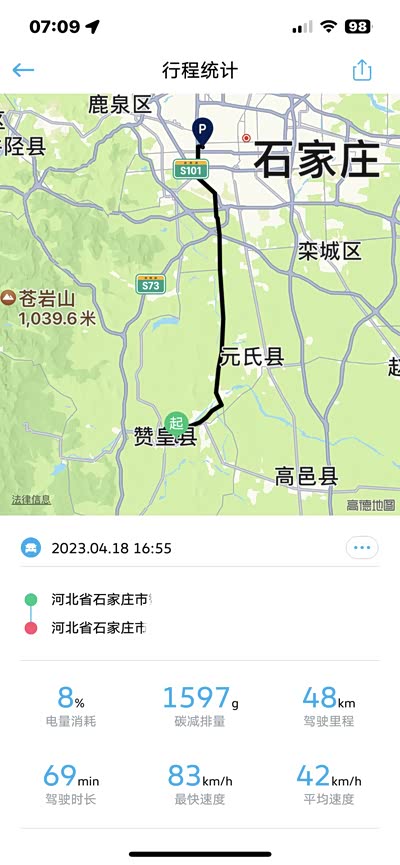Tap the P parking destination pin
This screenshot has width=400, height=865.
pos(202,132)
